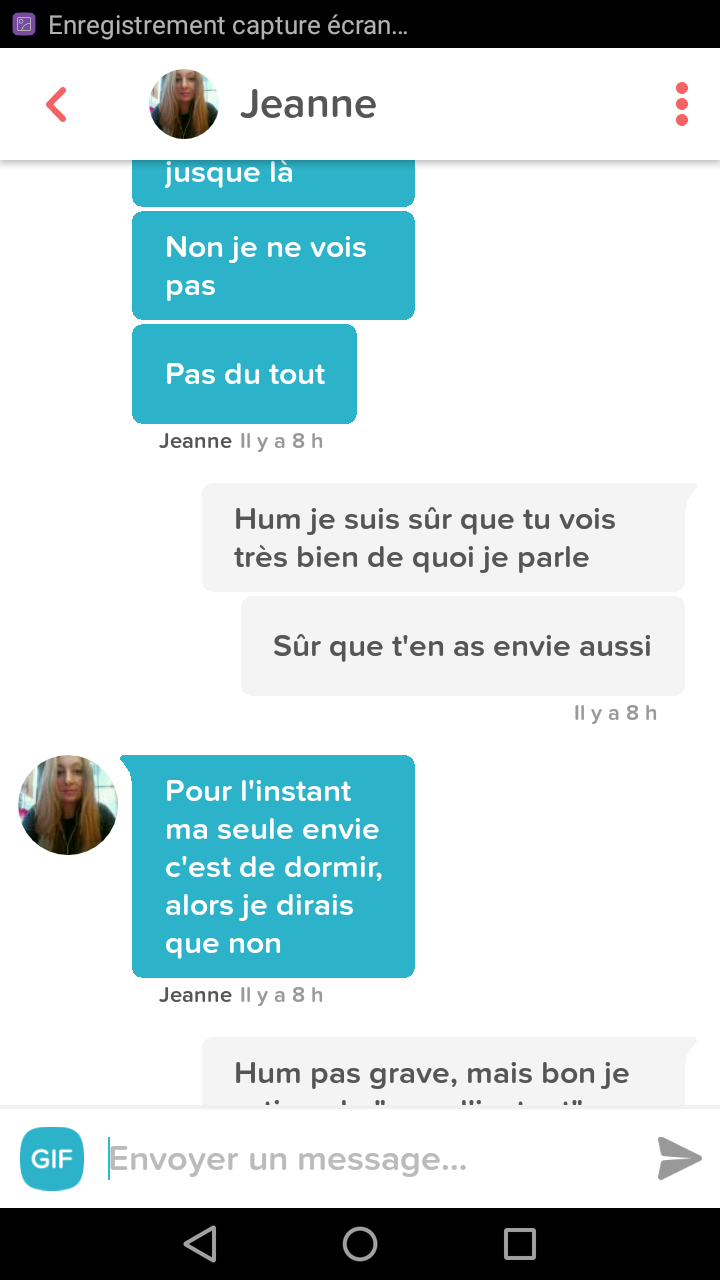Screen dimensions: 720x1280
Task: Open the GIF picker
Action: click(52, 1159)
